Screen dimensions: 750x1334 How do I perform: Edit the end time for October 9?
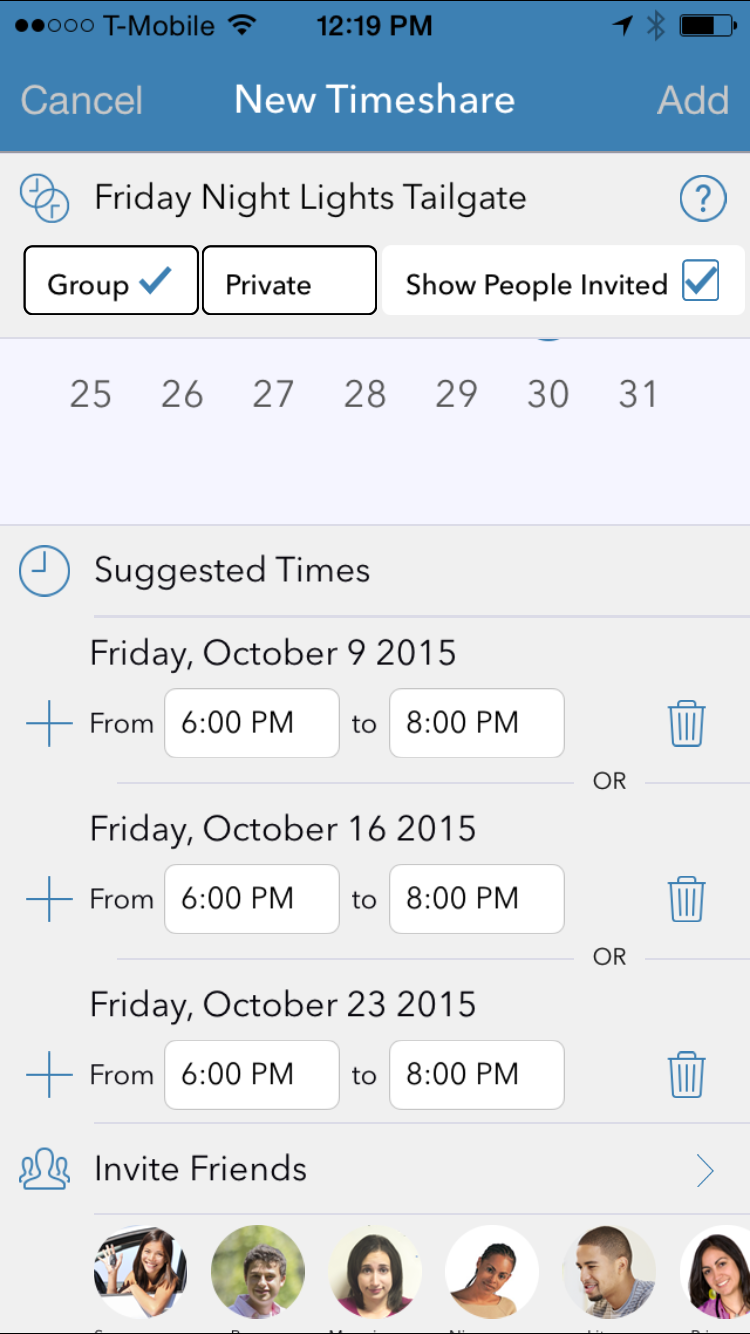477,723
